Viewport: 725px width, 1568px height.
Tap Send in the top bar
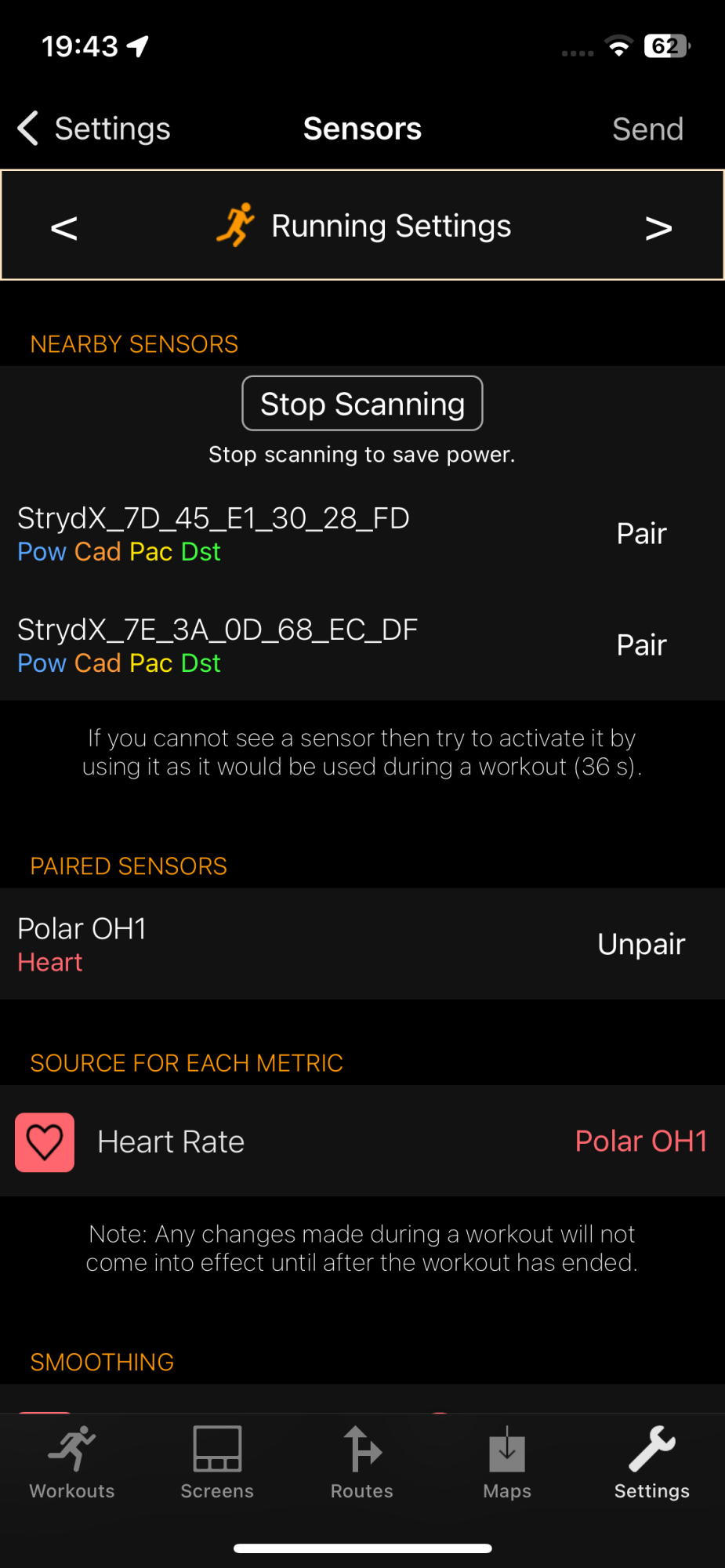coord(647,129)
